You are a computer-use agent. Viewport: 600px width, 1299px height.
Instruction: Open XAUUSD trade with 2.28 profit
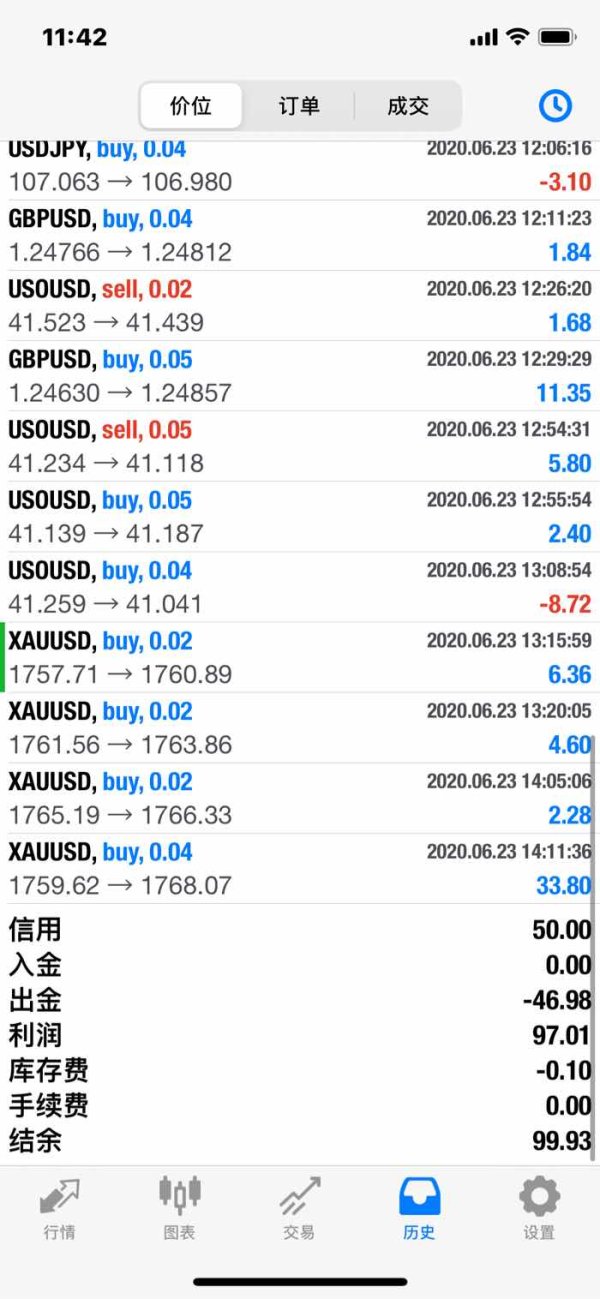coord(300,798)
